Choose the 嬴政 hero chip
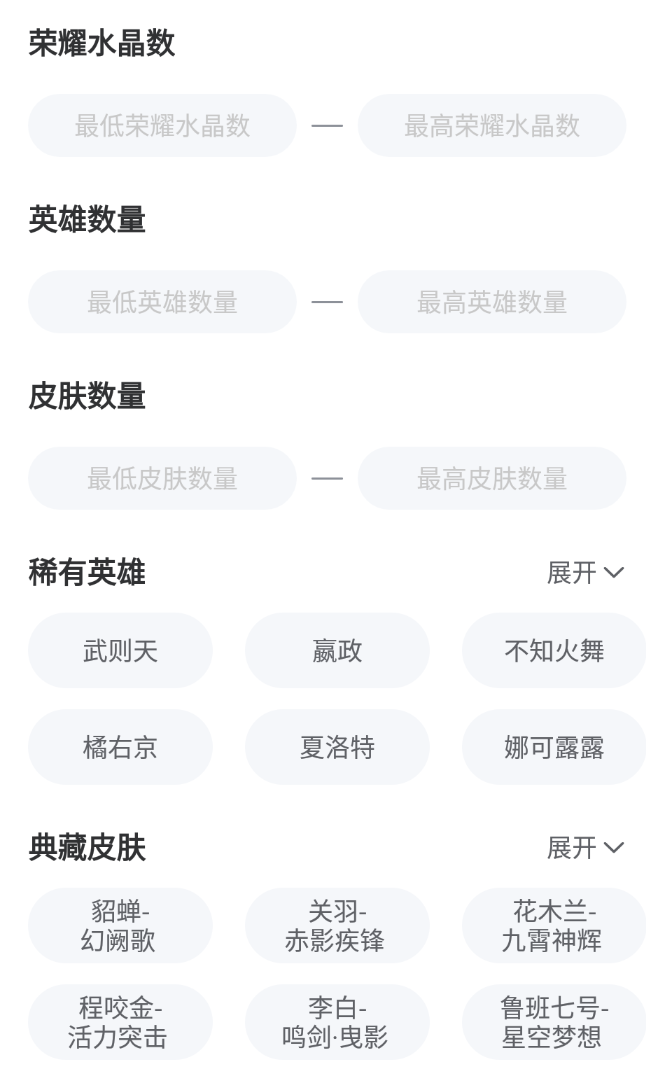The height and width of the screenshot is (1071, 646). pos(337,651)
